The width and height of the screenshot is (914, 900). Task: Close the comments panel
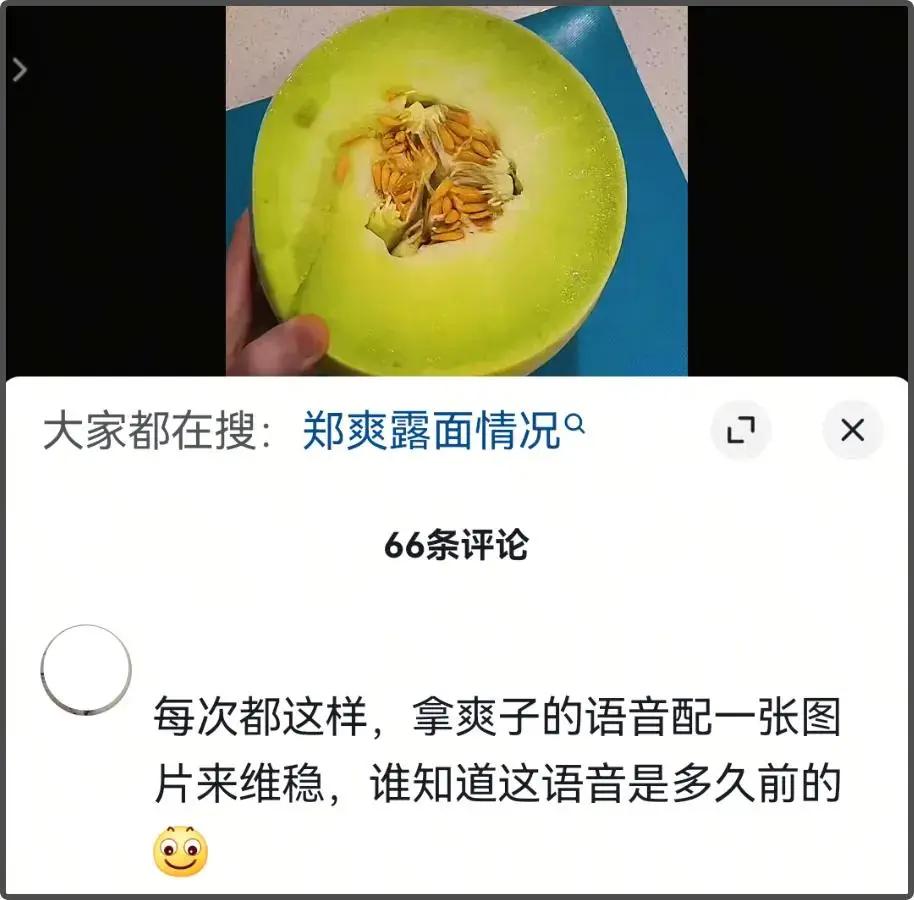click(x=852, y=431)
